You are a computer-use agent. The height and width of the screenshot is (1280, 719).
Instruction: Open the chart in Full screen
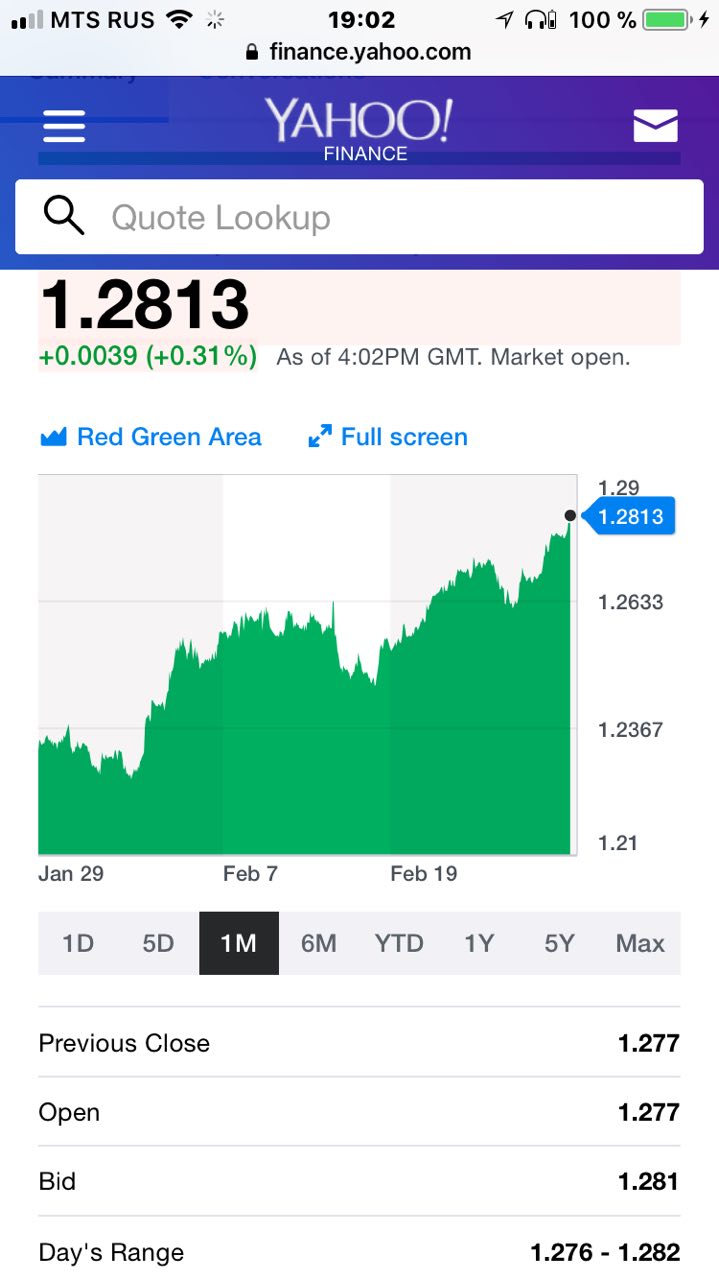pos(388,437)
